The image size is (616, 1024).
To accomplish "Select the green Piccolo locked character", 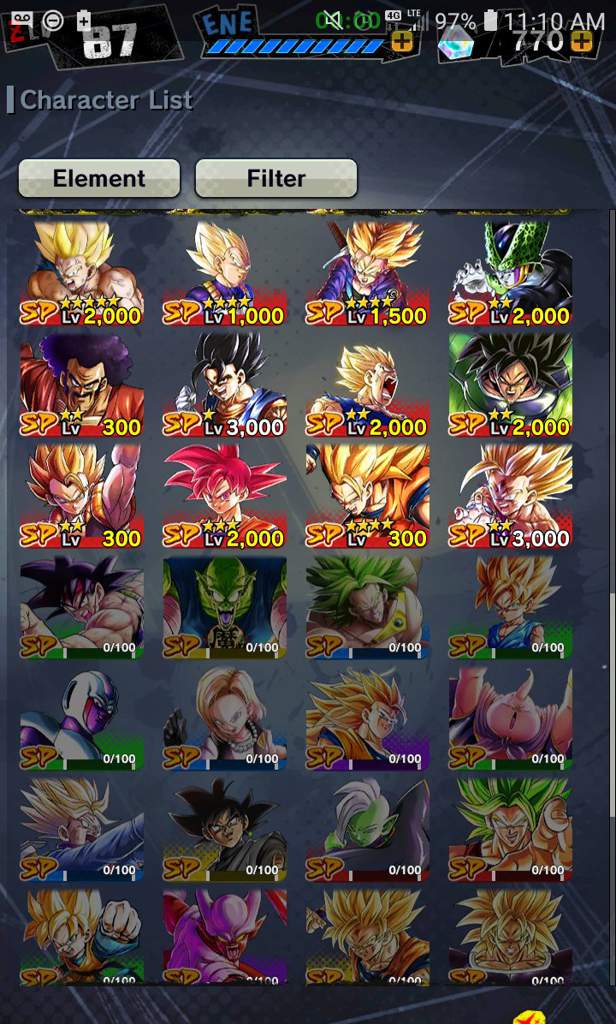I will point(225,607).
